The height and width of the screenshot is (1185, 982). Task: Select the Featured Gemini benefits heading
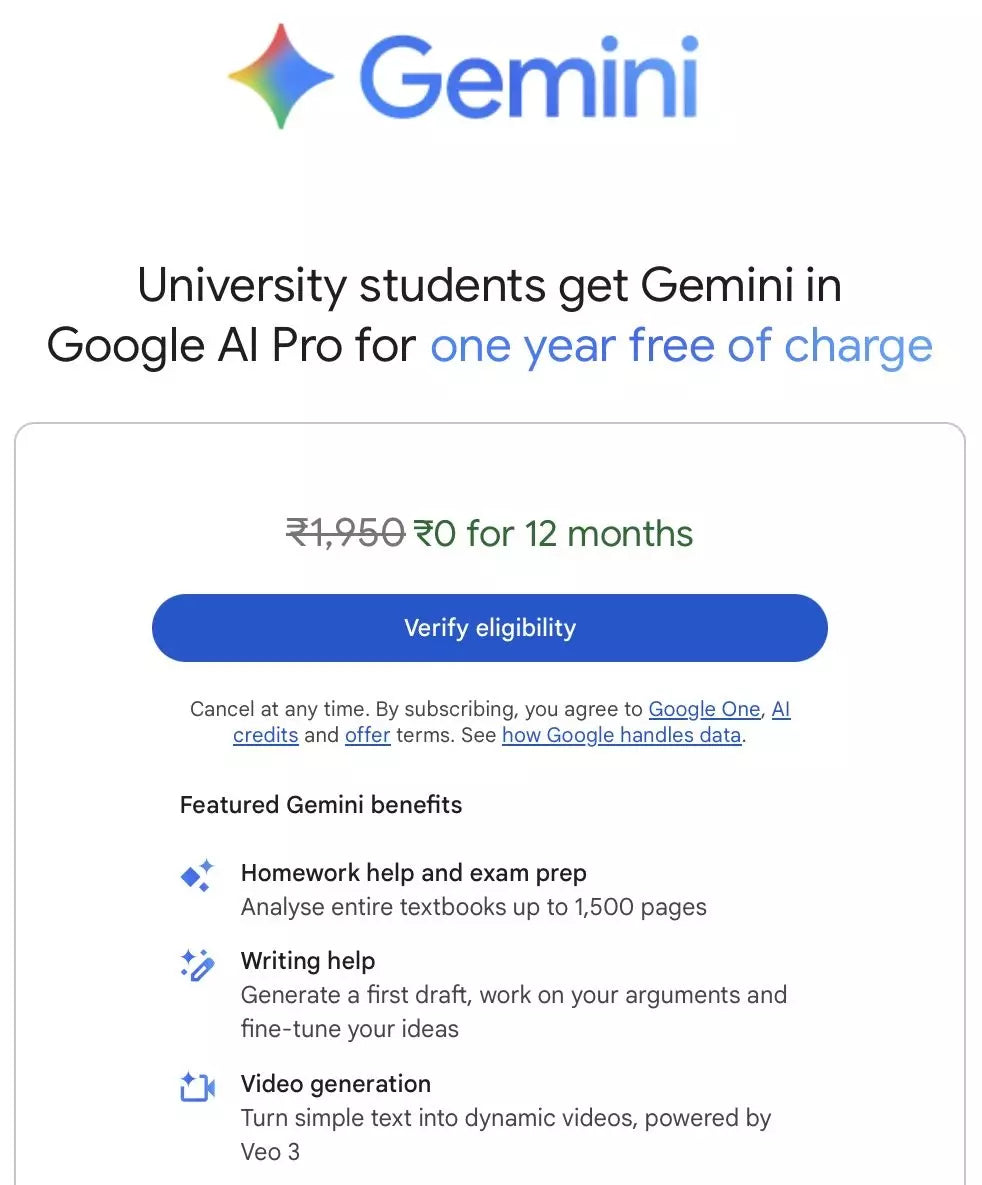point(320,805)
